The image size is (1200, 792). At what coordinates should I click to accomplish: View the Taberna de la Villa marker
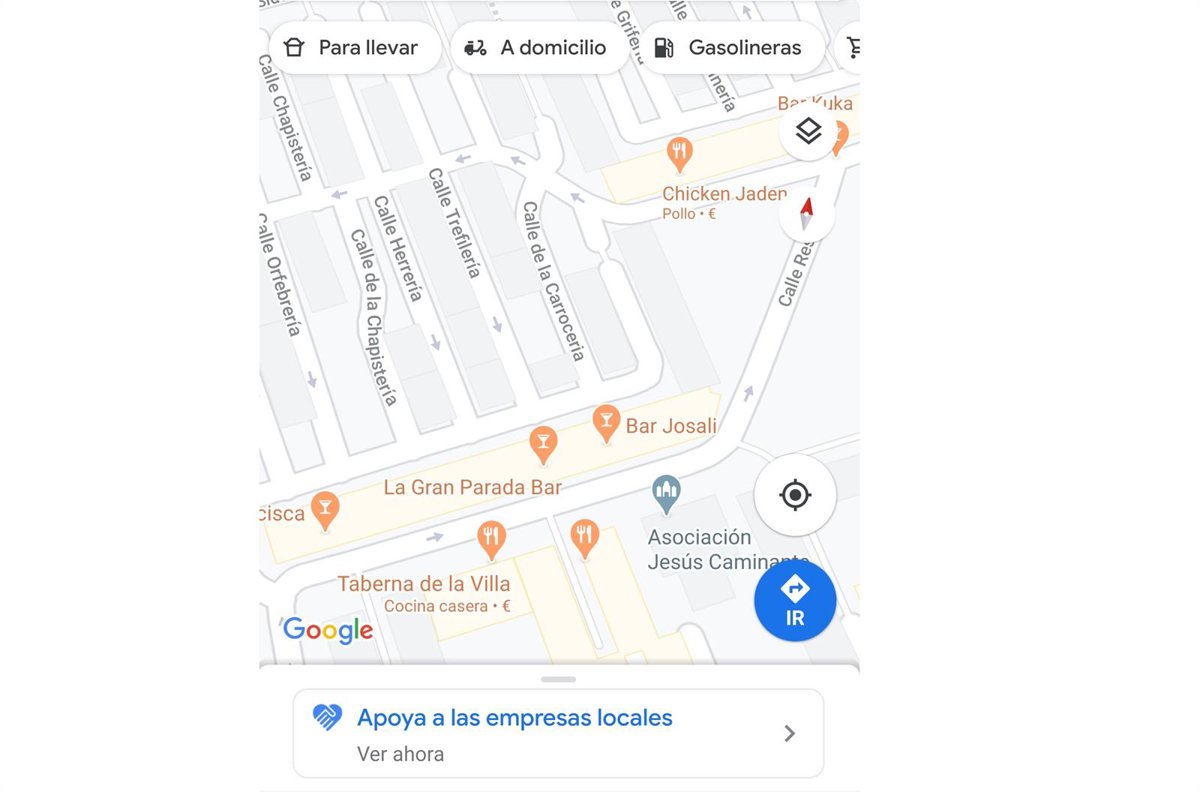click(490, 541)
